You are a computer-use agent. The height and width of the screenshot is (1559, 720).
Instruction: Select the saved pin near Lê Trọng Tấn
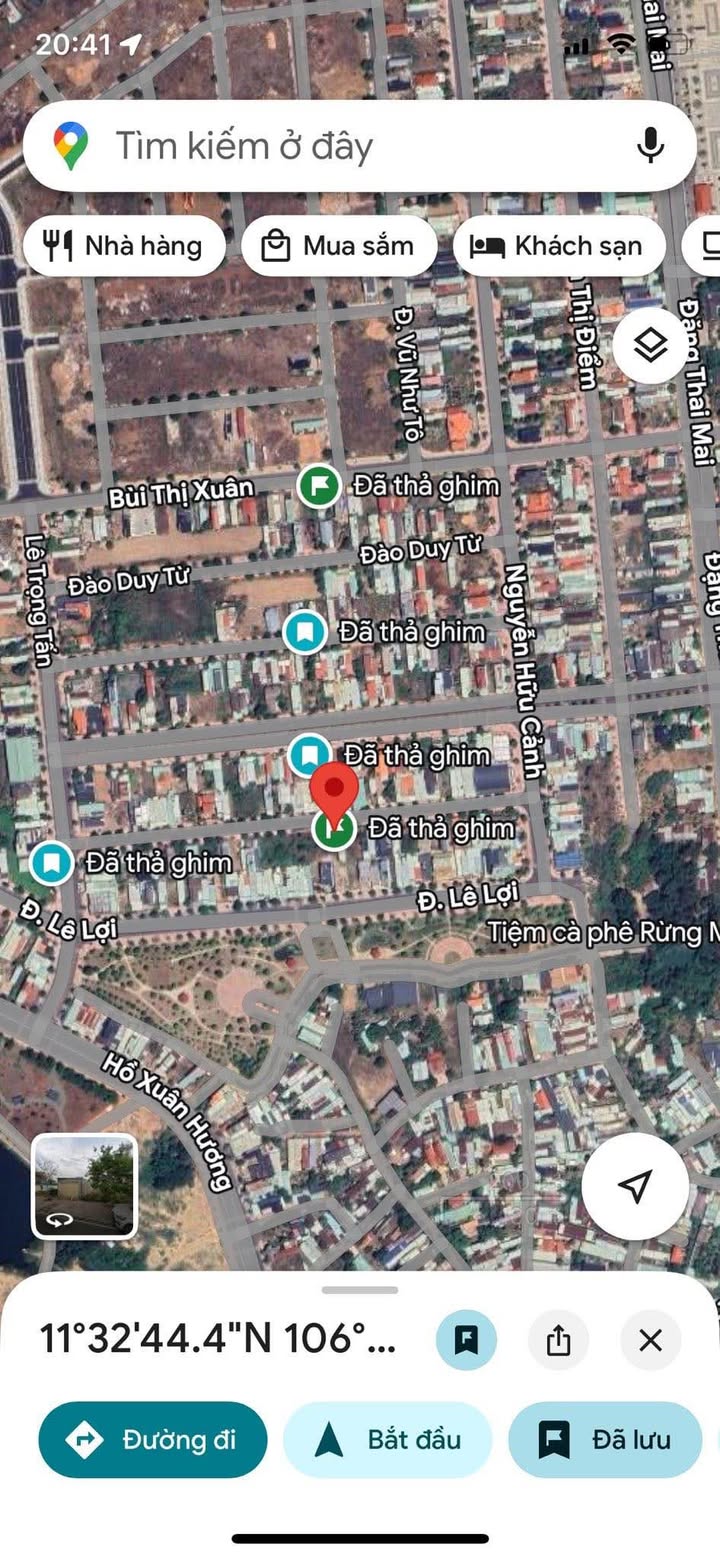click(x=51, y=863)
